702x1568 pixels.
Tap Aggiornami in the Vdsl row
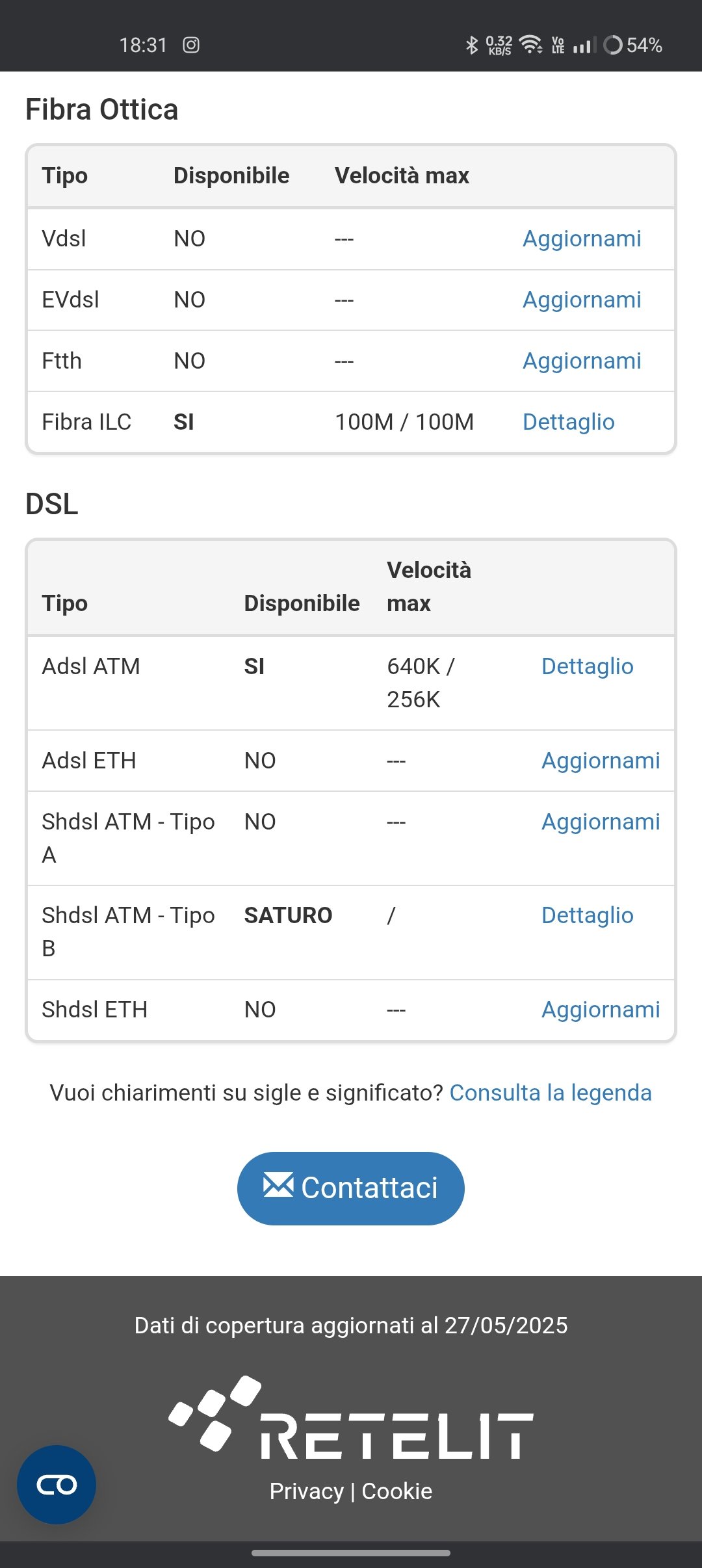click(x=582, y=239)
